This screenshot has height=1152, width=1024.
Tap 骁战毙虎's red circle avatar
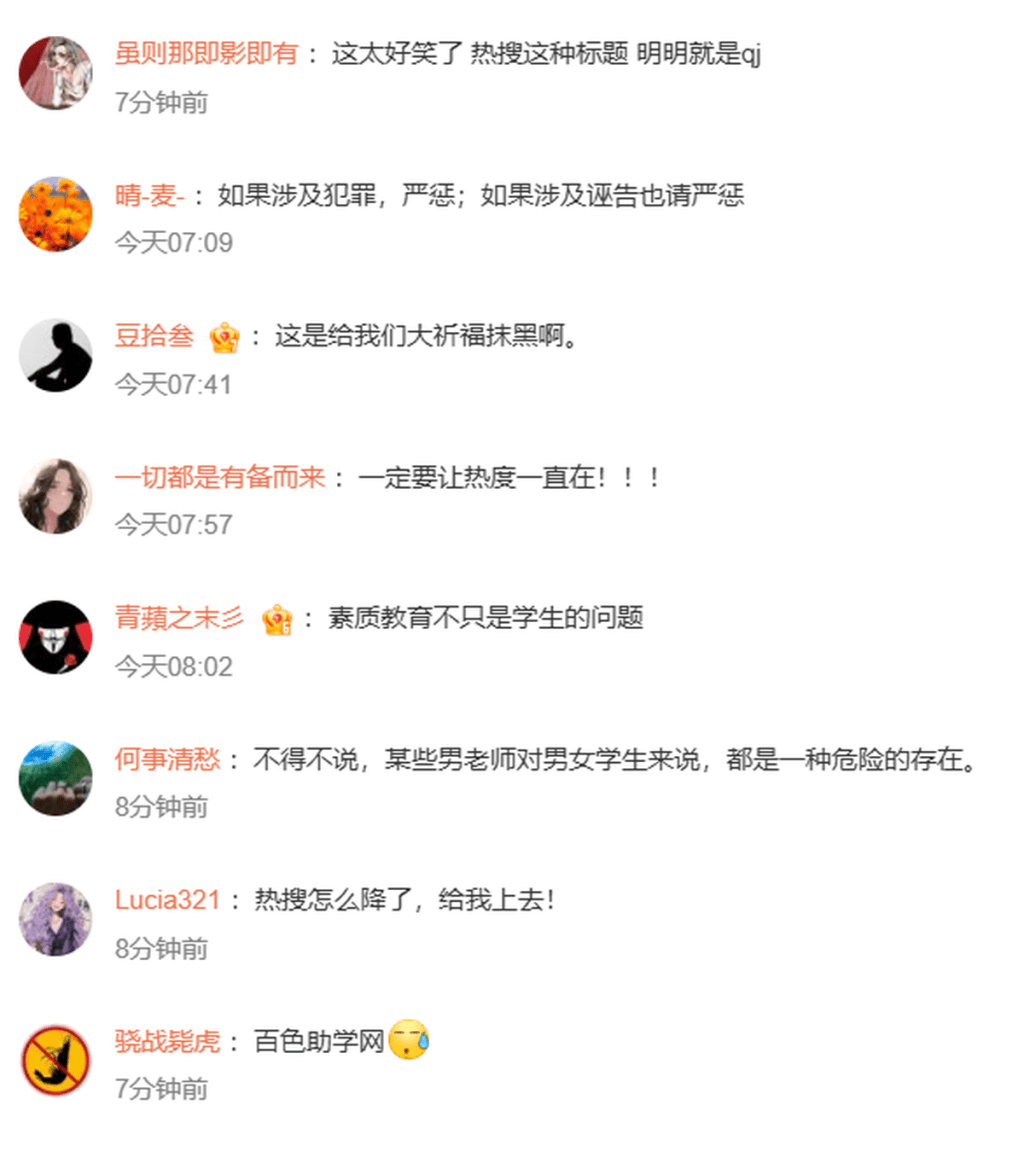coord(56,1060)
